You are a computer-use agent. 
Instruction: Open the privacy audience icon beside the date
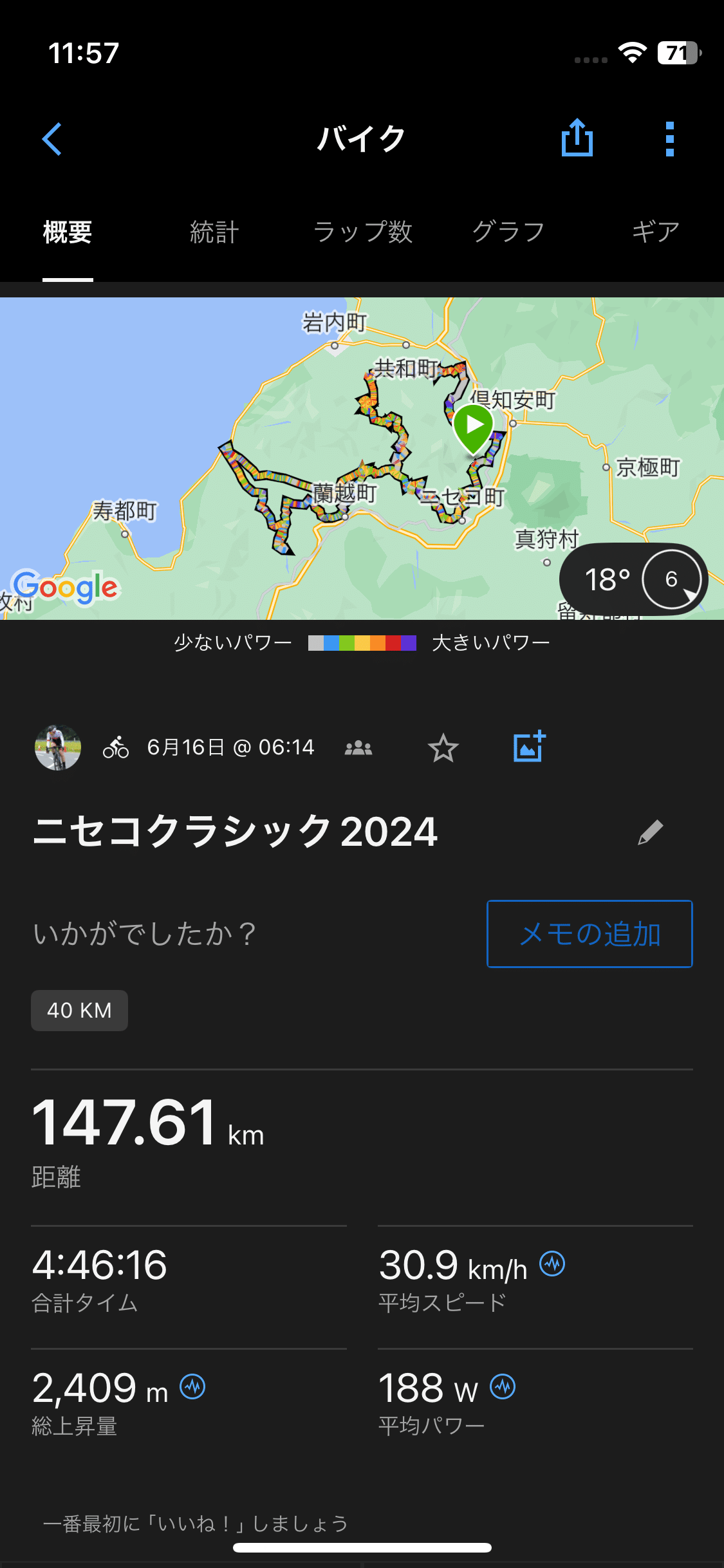(358, 748)
